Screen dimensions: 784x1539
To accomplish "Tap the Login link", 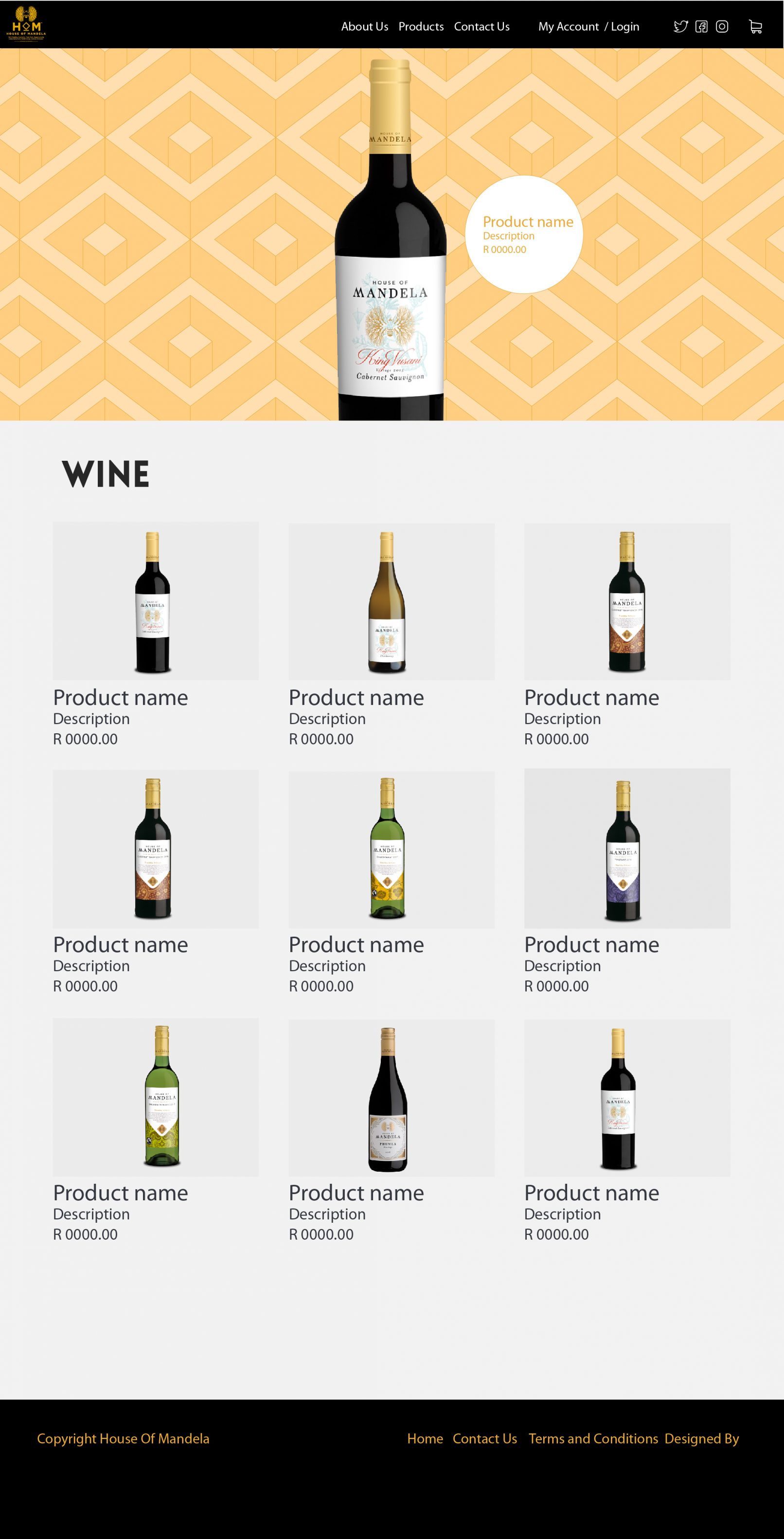I will coord(624,27).
